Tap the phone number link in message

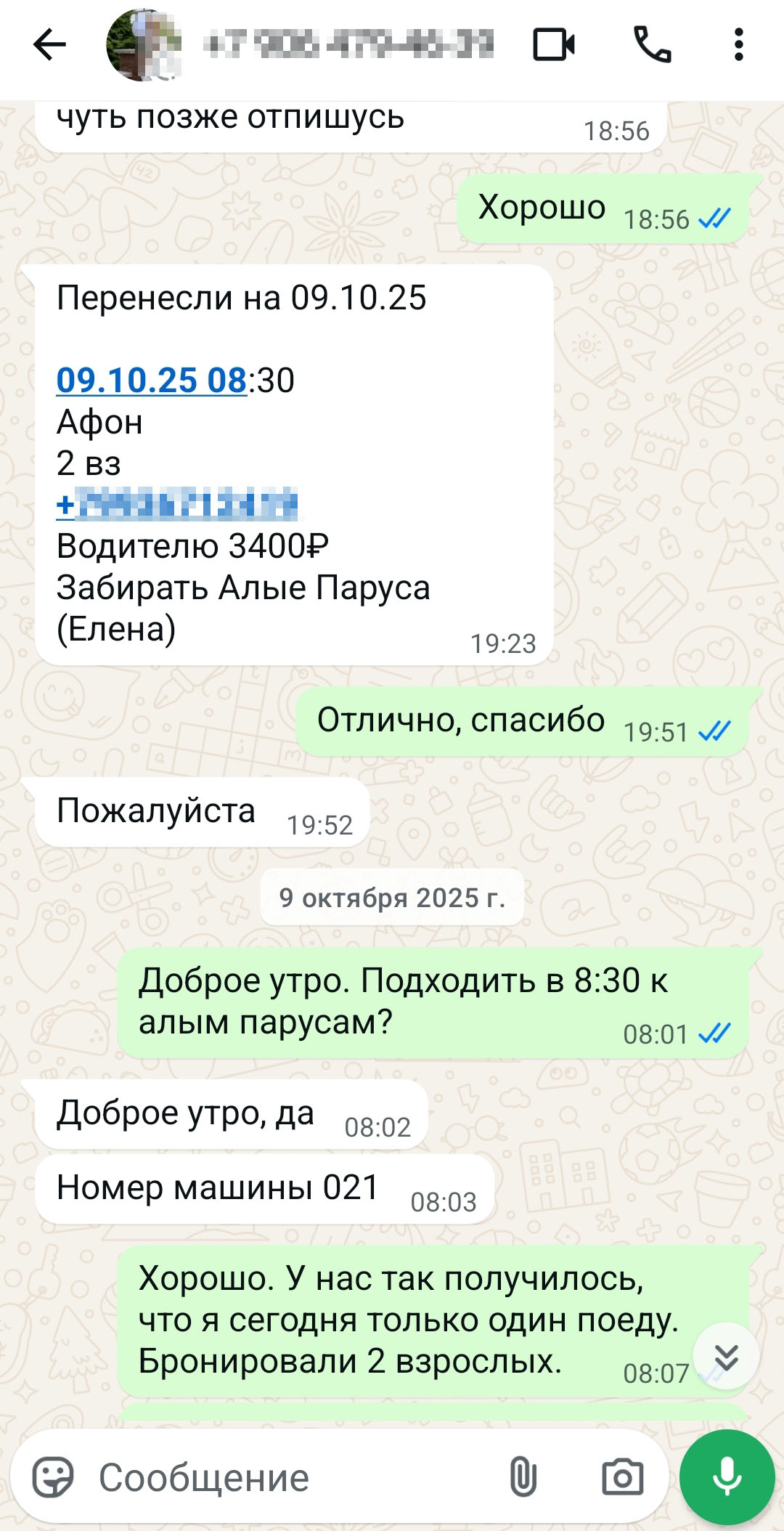click(x=177, y=504)
